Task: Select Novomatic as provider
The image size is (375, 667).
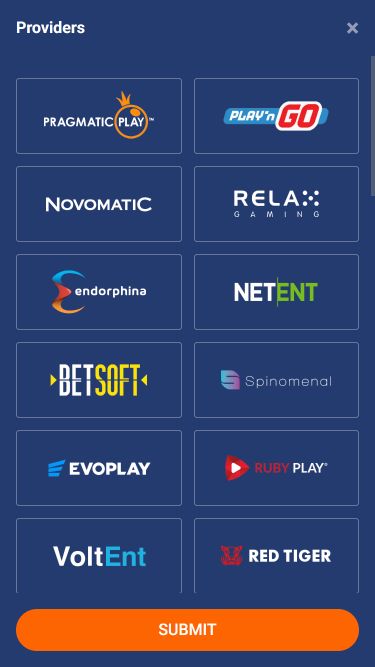Action: pyautogui.click(x=99, y=204)
